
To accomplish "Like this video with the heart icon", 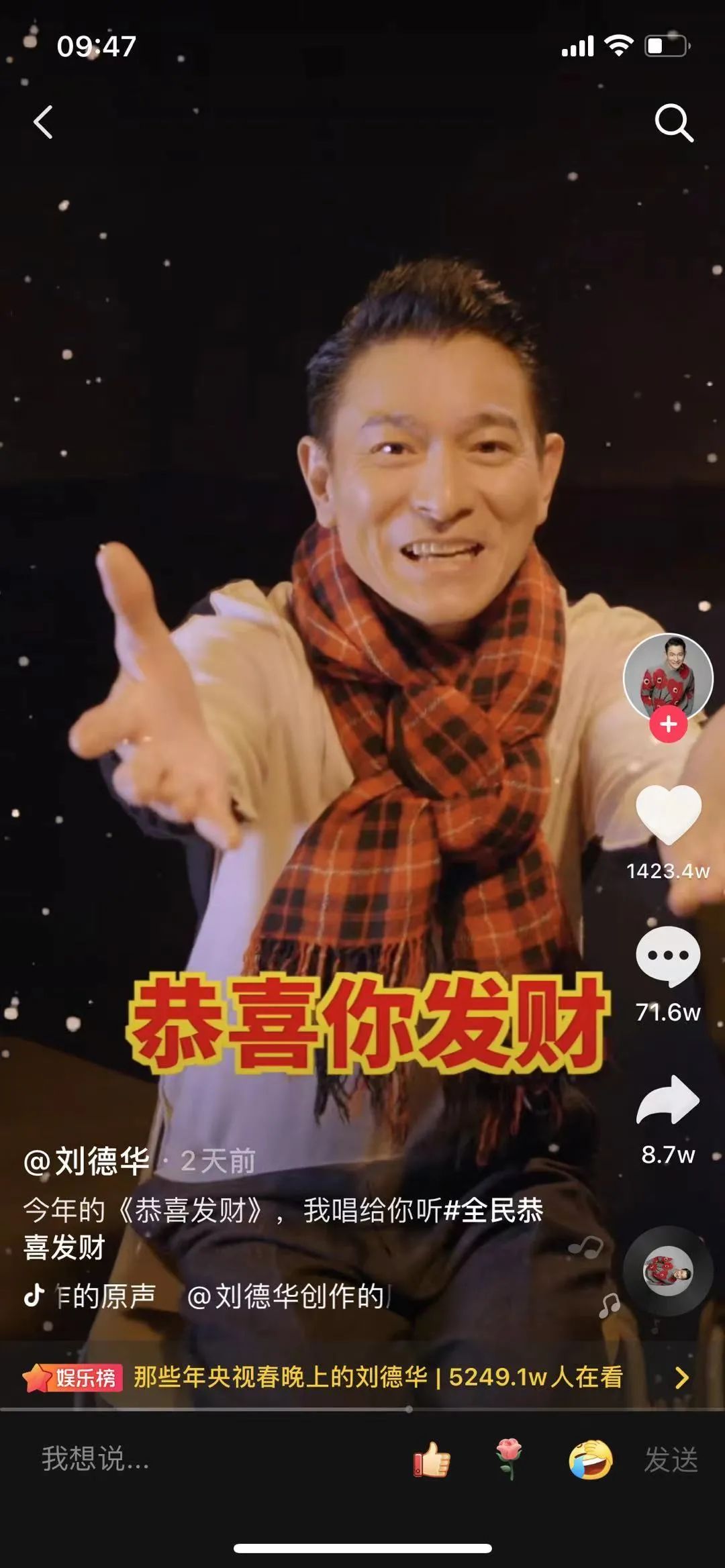I will coord(668,814).
